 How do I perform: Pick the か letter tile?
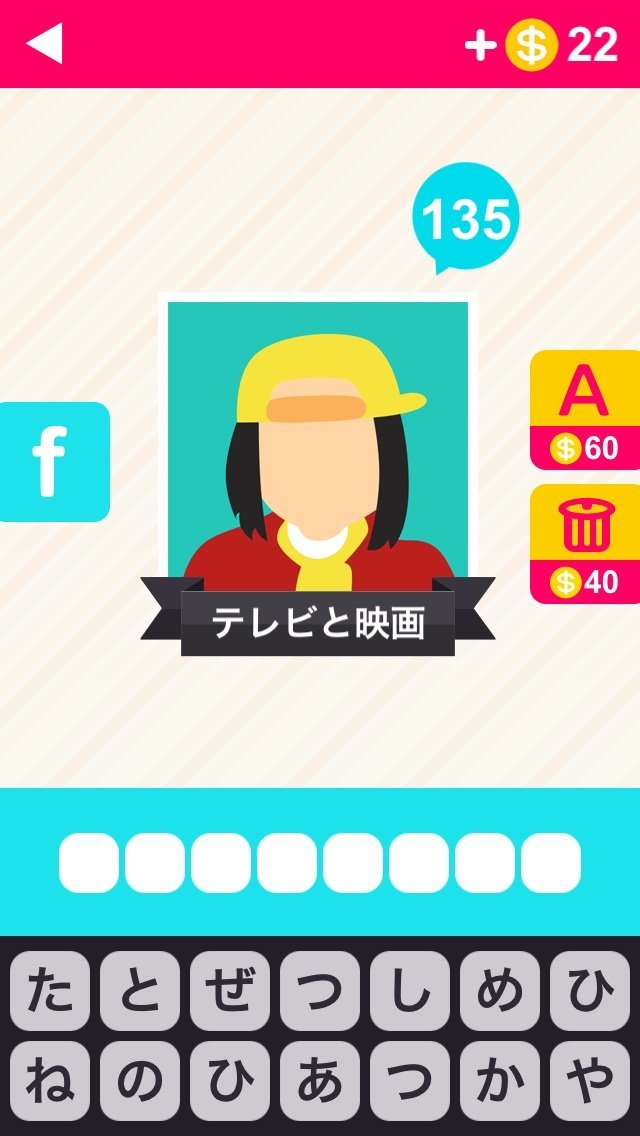pos(500,1081)
